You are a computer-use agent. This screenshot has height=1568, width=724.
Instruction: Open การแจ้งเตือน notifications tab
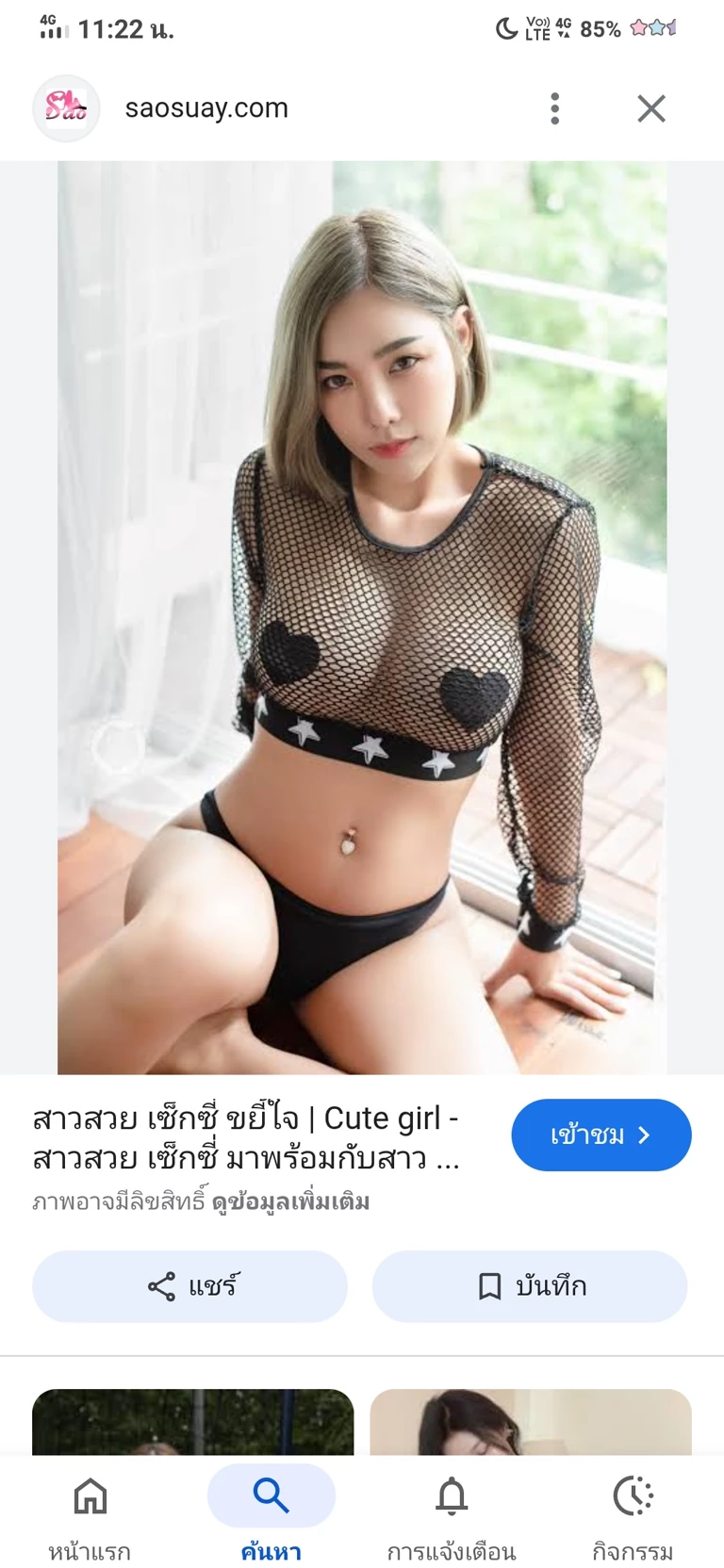click(x=452, y=1512)
